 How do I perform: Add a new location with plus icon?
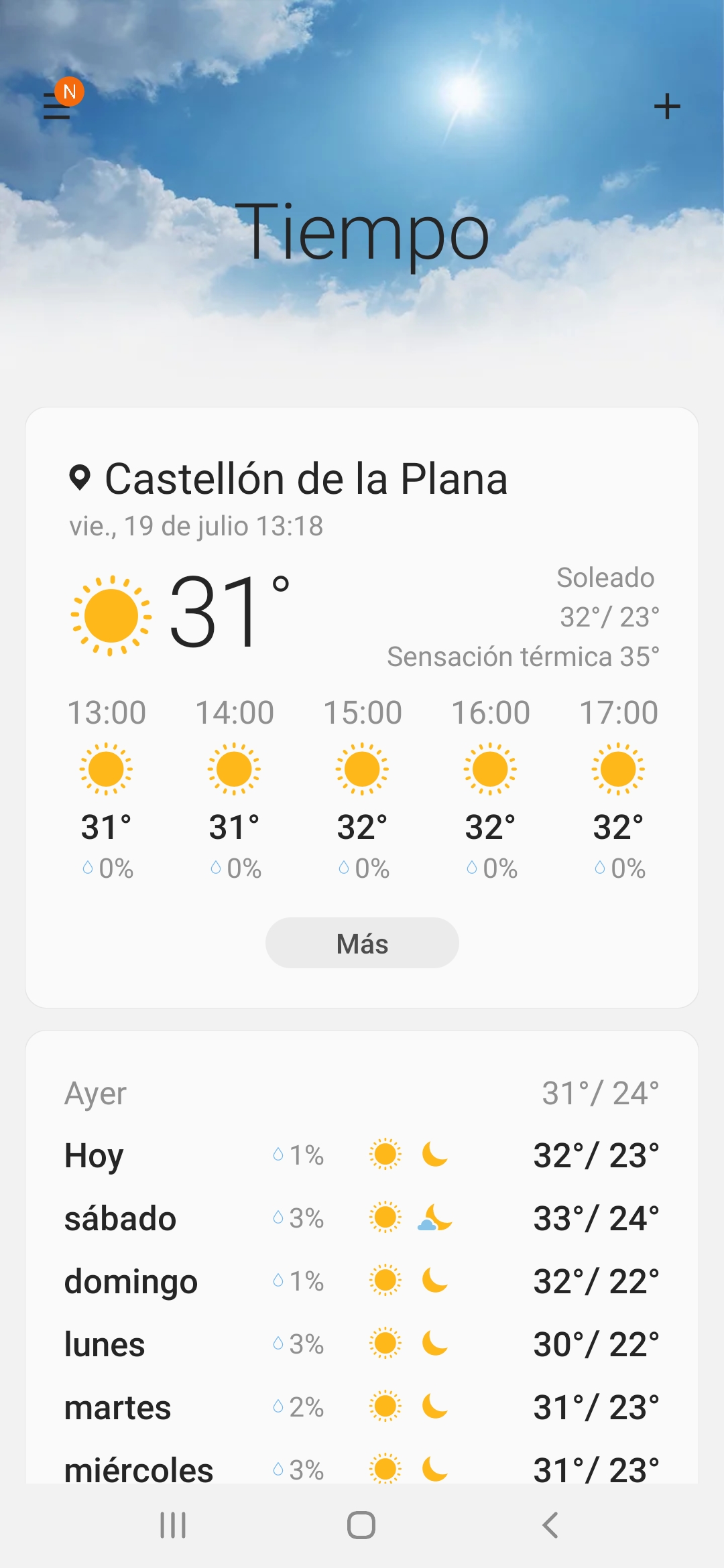pos(667,106)
